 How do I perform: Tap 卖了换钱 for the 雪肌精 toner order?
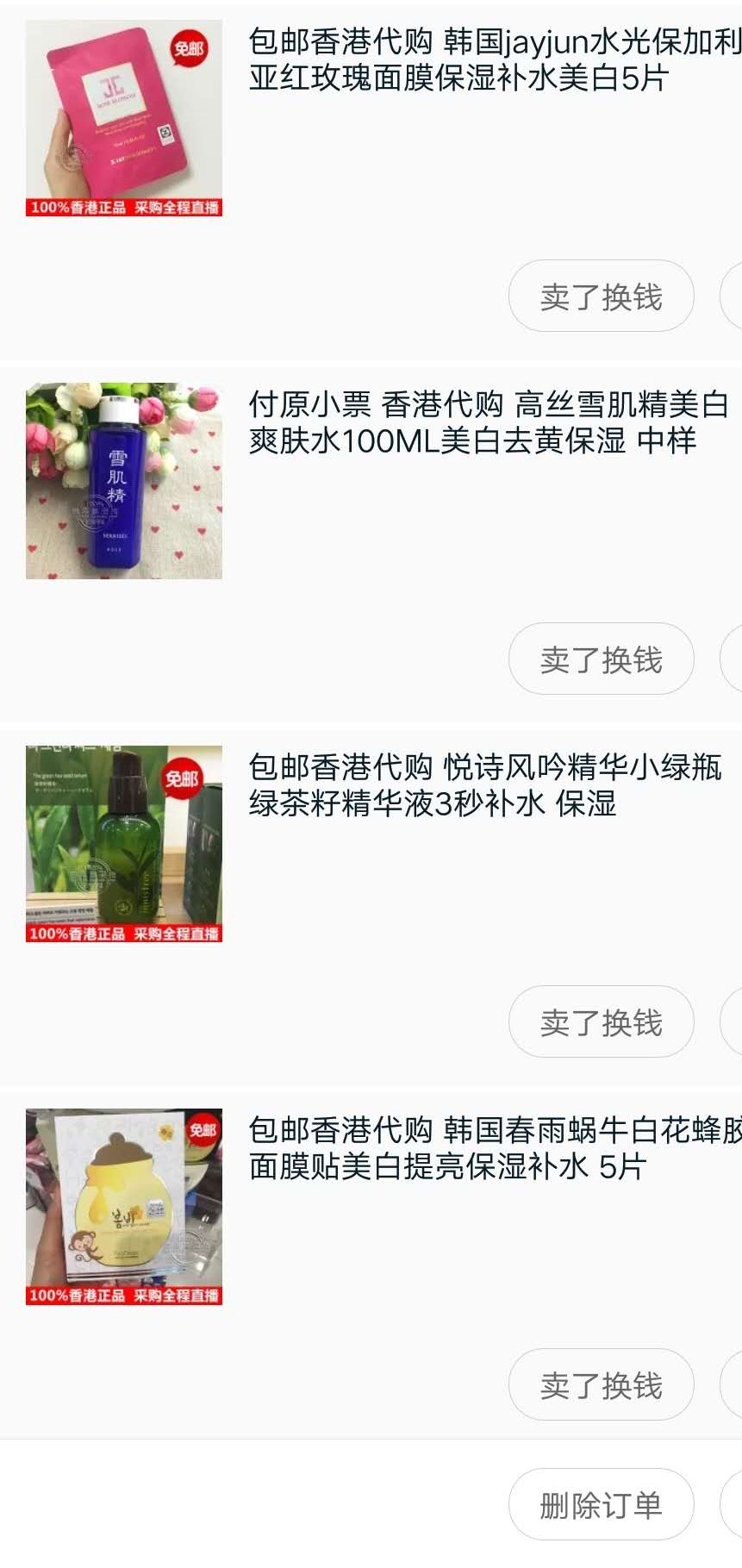601,659
